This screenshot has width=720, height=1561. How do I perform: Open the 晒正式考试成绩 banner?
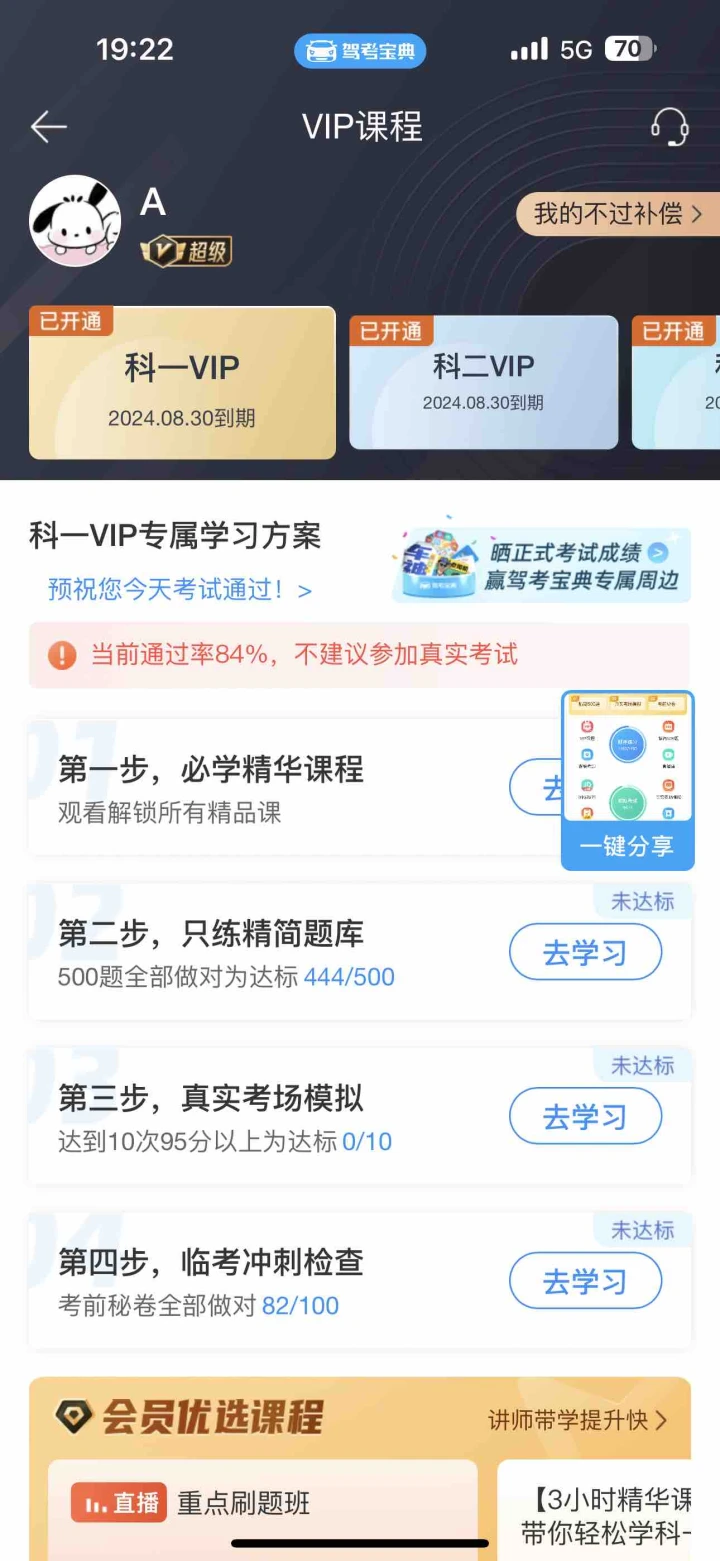pyautogui.click(x=541, y=566)
